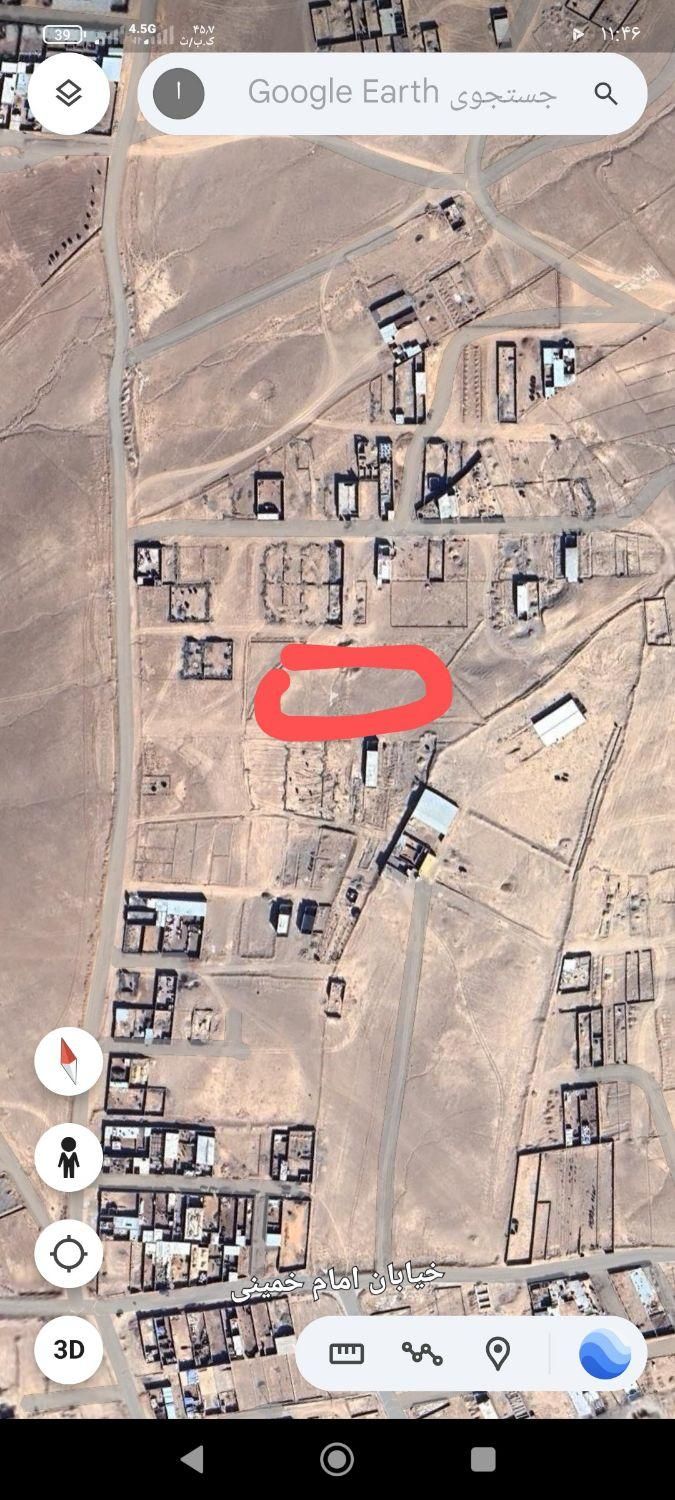Switch to 3D view

pyautogui.click(x=68, y=1349)
